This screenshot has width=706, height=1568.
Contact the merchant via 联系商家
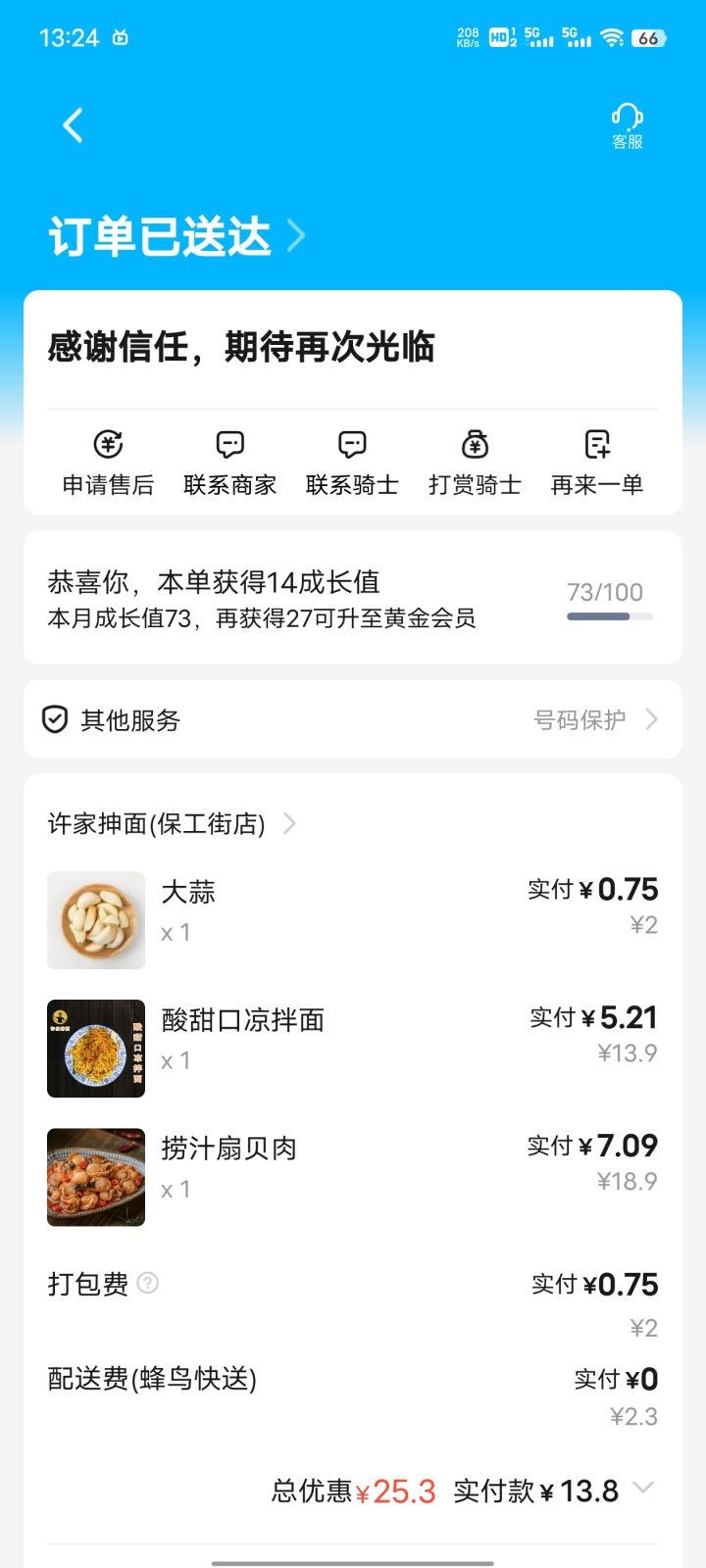tap(229, 463)
